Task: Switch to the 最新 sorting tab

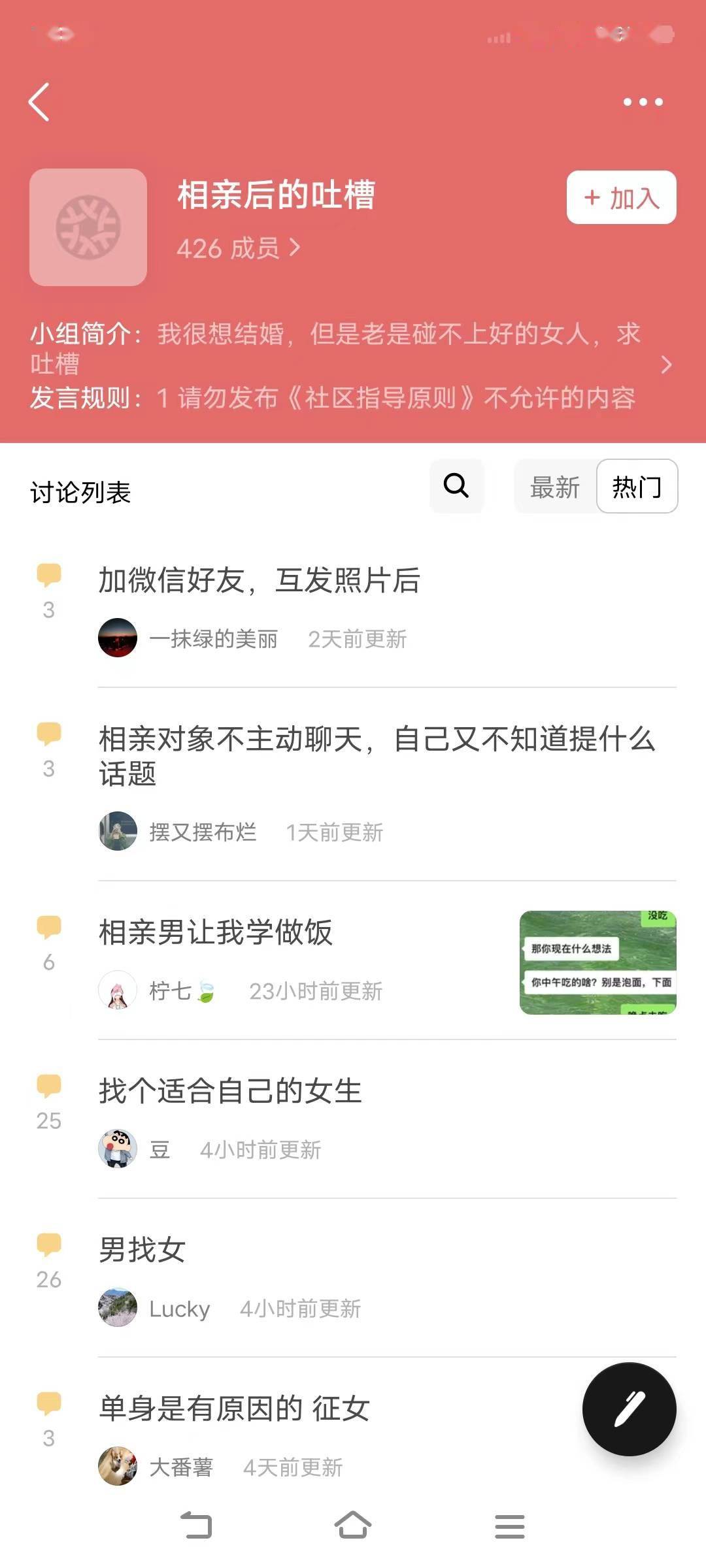Action: tap(555, 487)
